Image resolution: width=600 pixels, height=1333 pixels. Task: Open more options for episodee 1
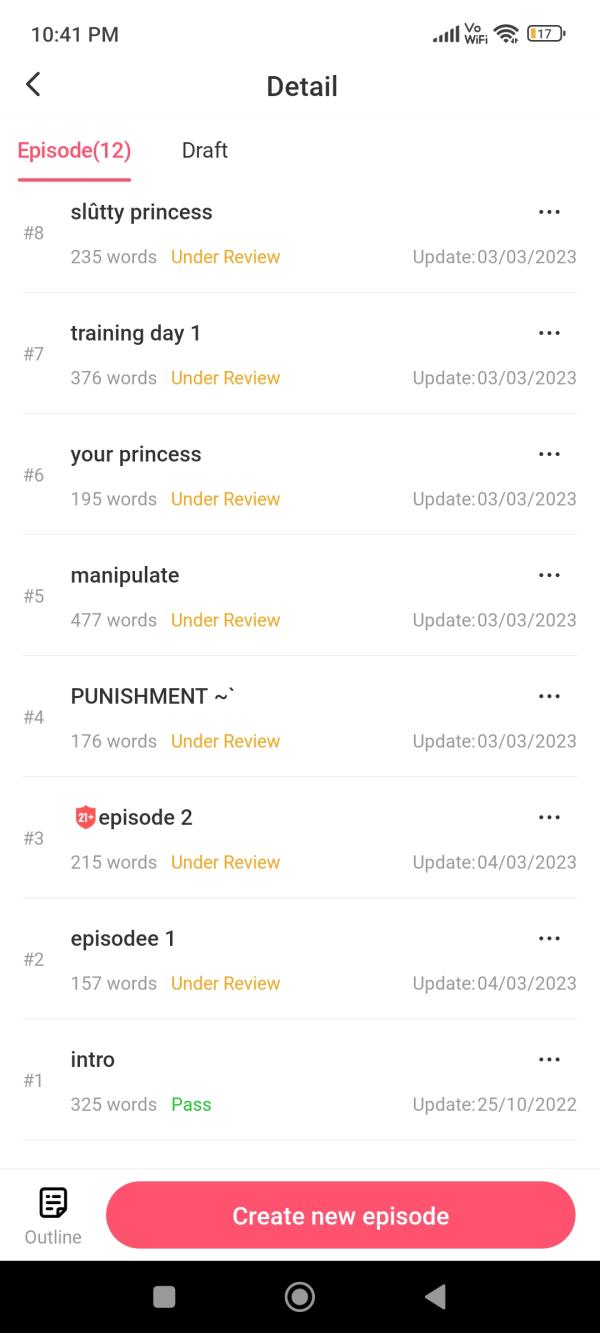coord(549,938)
